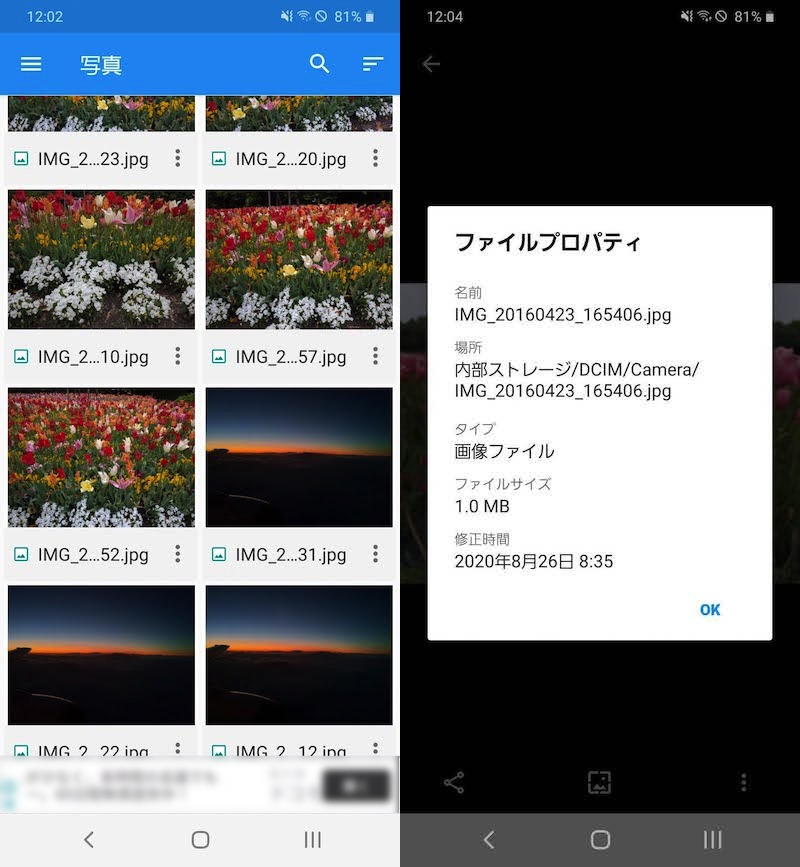800x867 pixels.
Task: Open the hamburger drawer menu
Action: click(31, 64)
